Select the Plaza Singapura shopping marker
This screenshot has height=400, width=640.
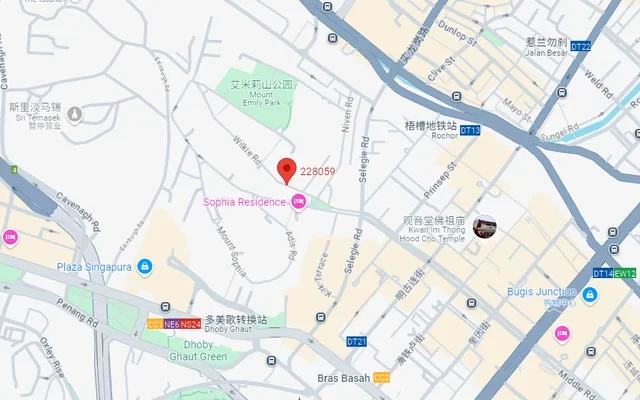tap(145, 266)
